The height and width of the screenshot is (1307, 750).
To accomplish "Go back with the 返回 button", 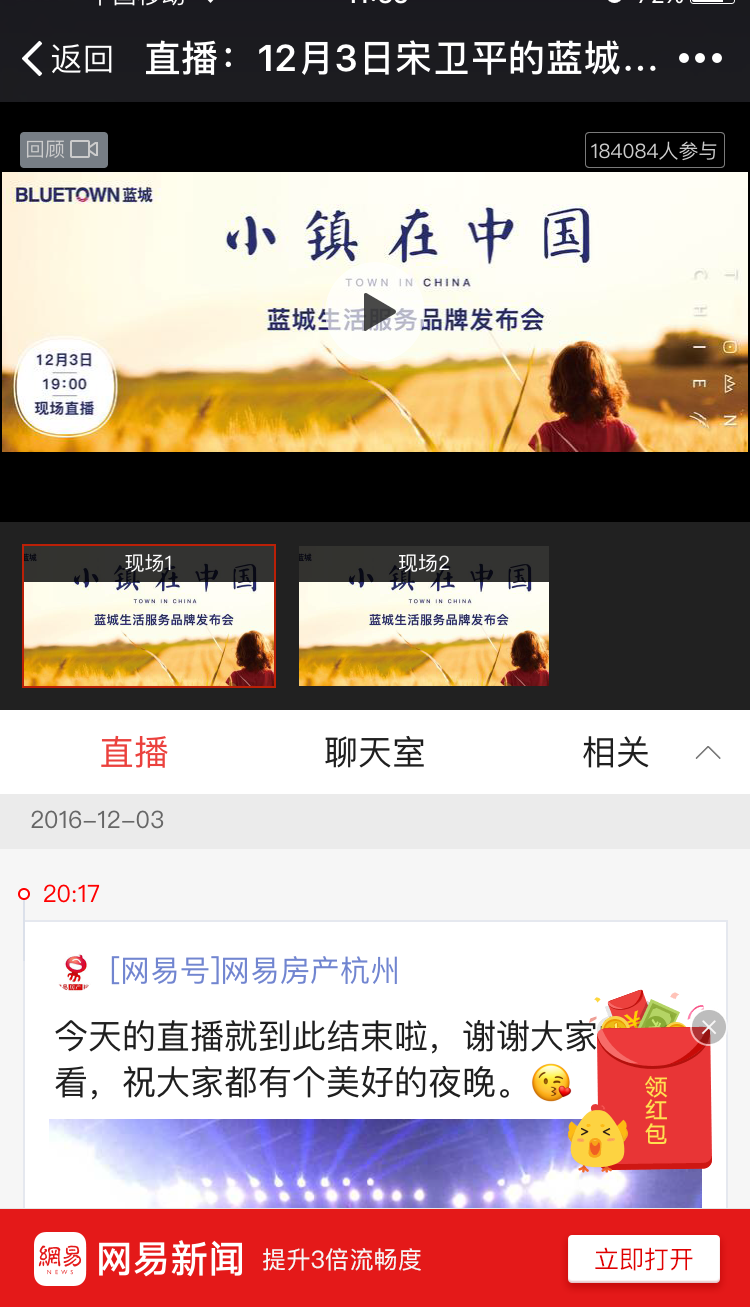I will coord(66,59).
